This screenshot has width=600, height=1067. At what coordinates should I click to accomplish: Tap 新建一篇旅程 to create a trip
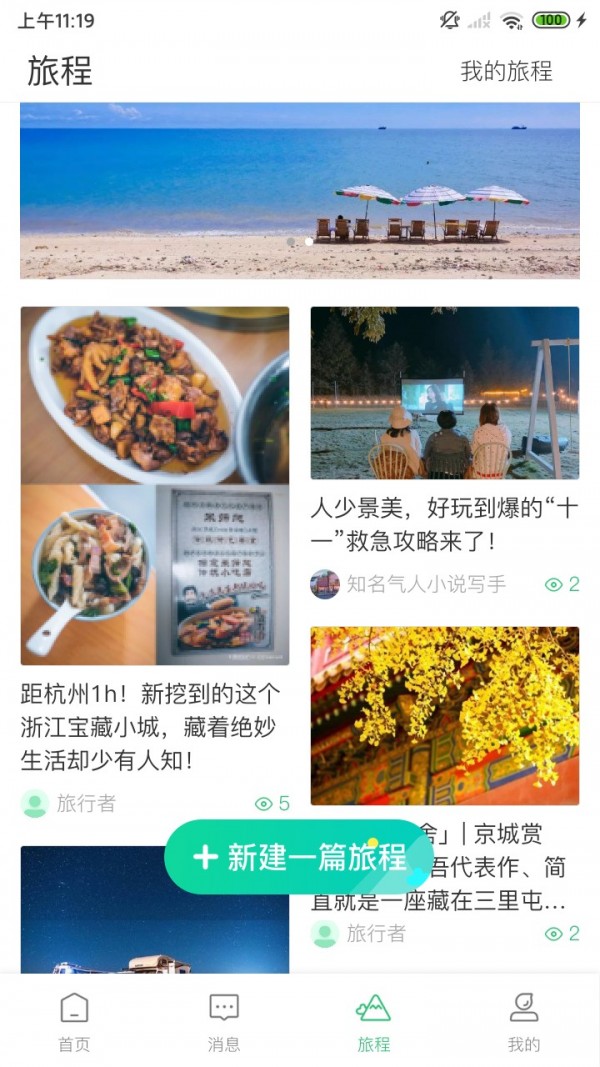298,857
